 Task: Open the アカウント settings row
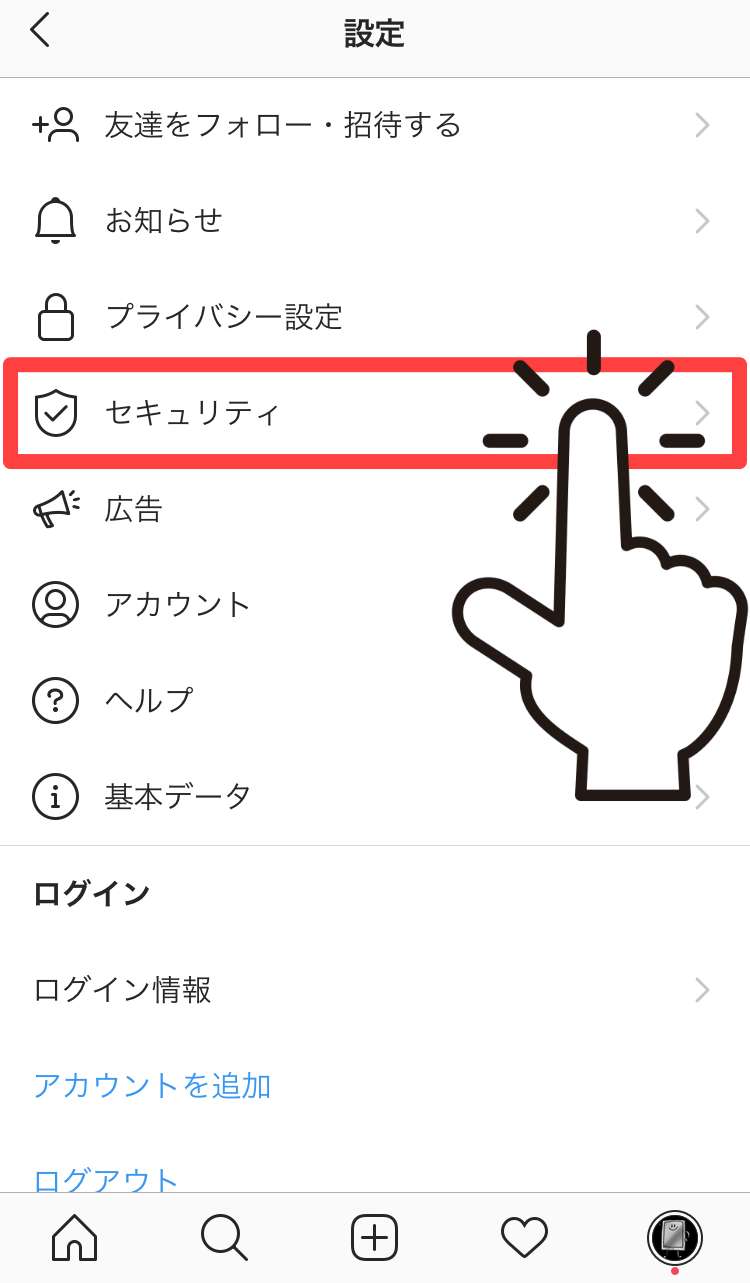click(x=178, y=605)
